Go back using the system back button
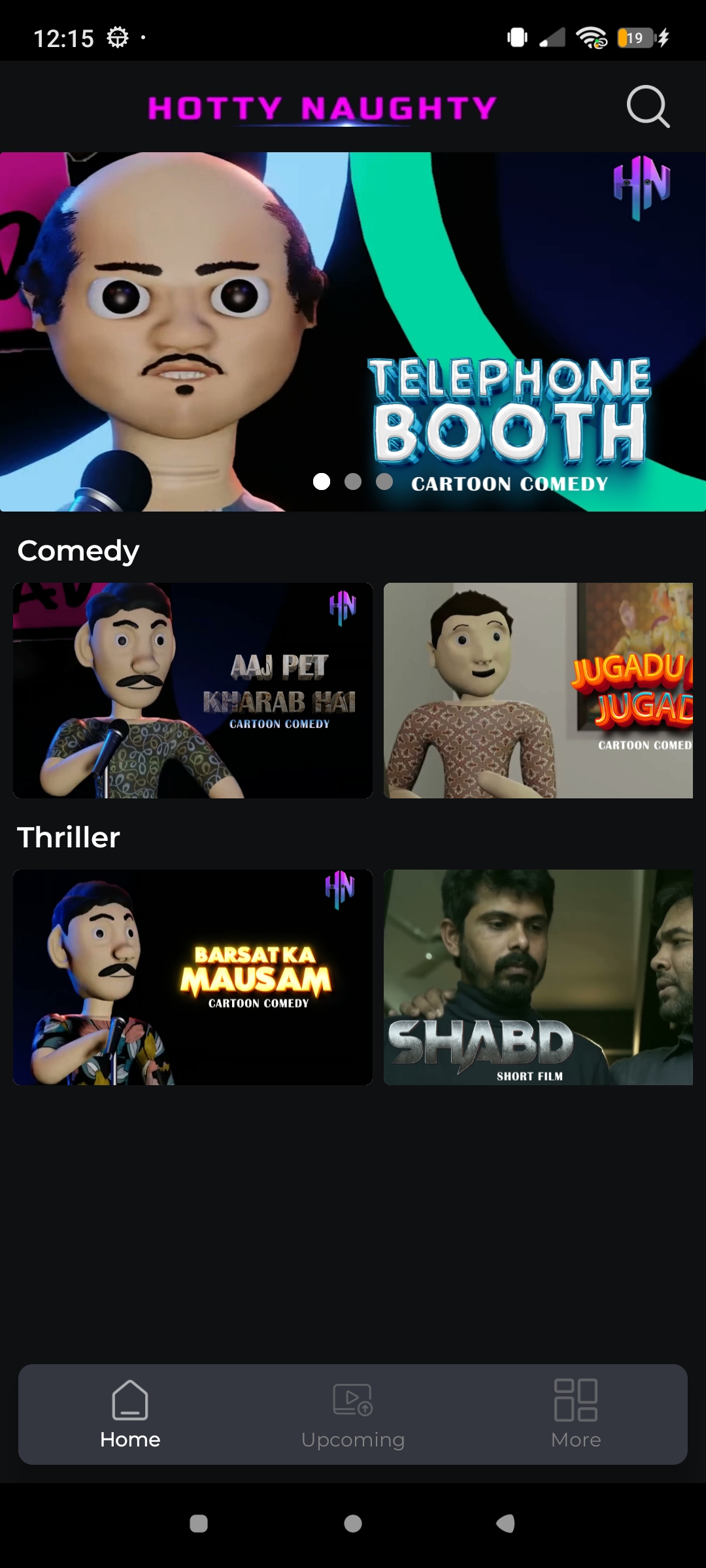Screen dimensions: 706x1568 506,1524
